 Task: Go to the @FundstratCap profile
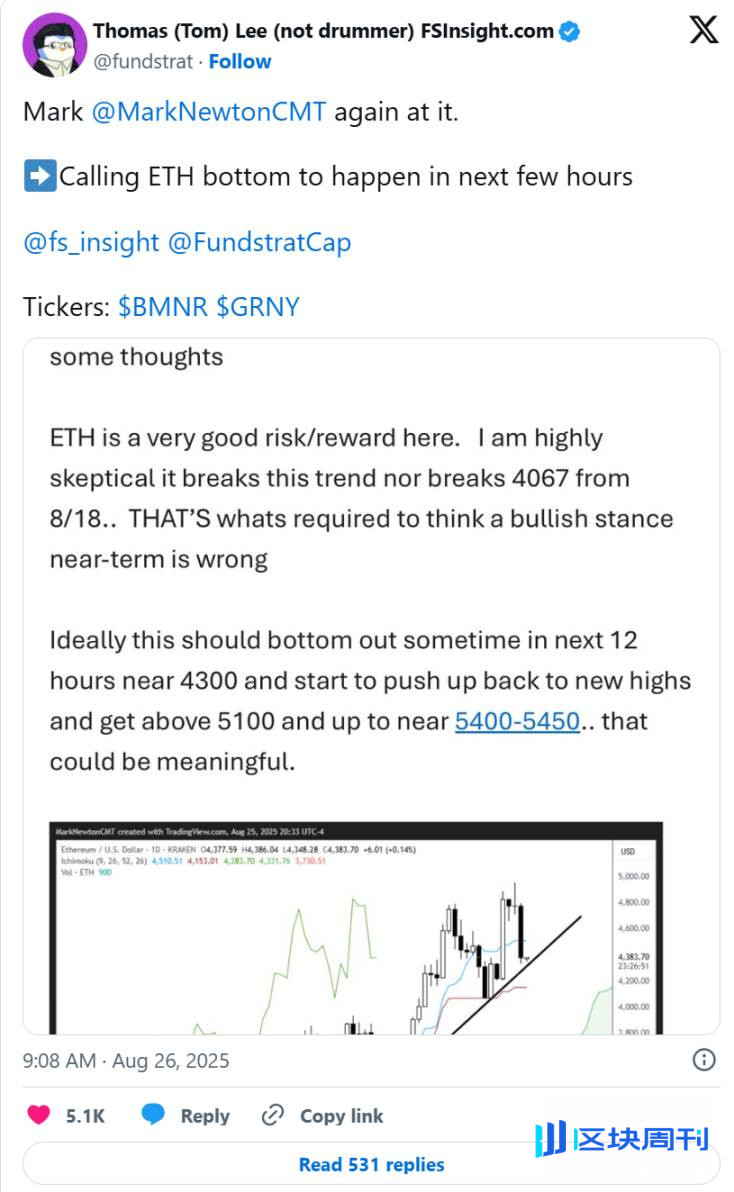pyautogui.click(x=259, y=242)
